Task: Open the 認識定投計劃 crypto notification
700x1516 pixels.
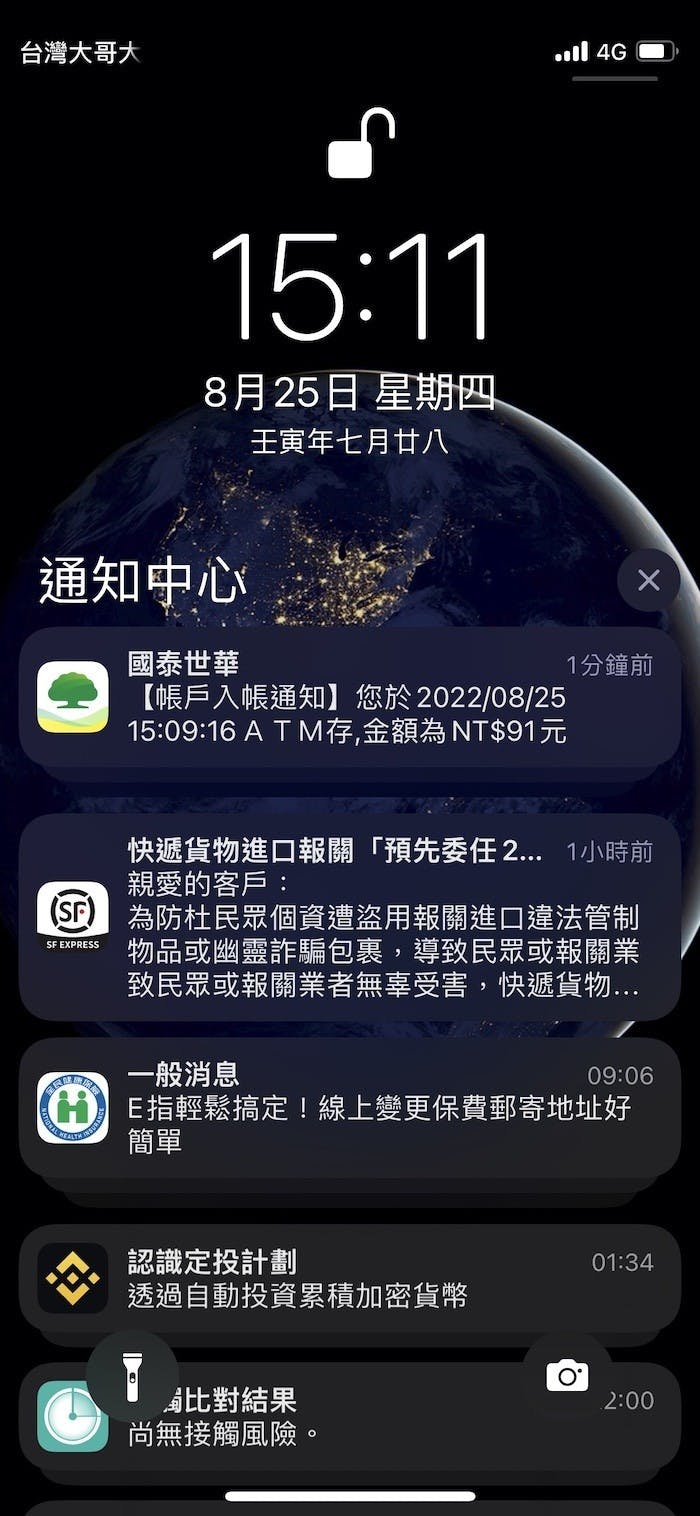Action: coord(349,1277)
